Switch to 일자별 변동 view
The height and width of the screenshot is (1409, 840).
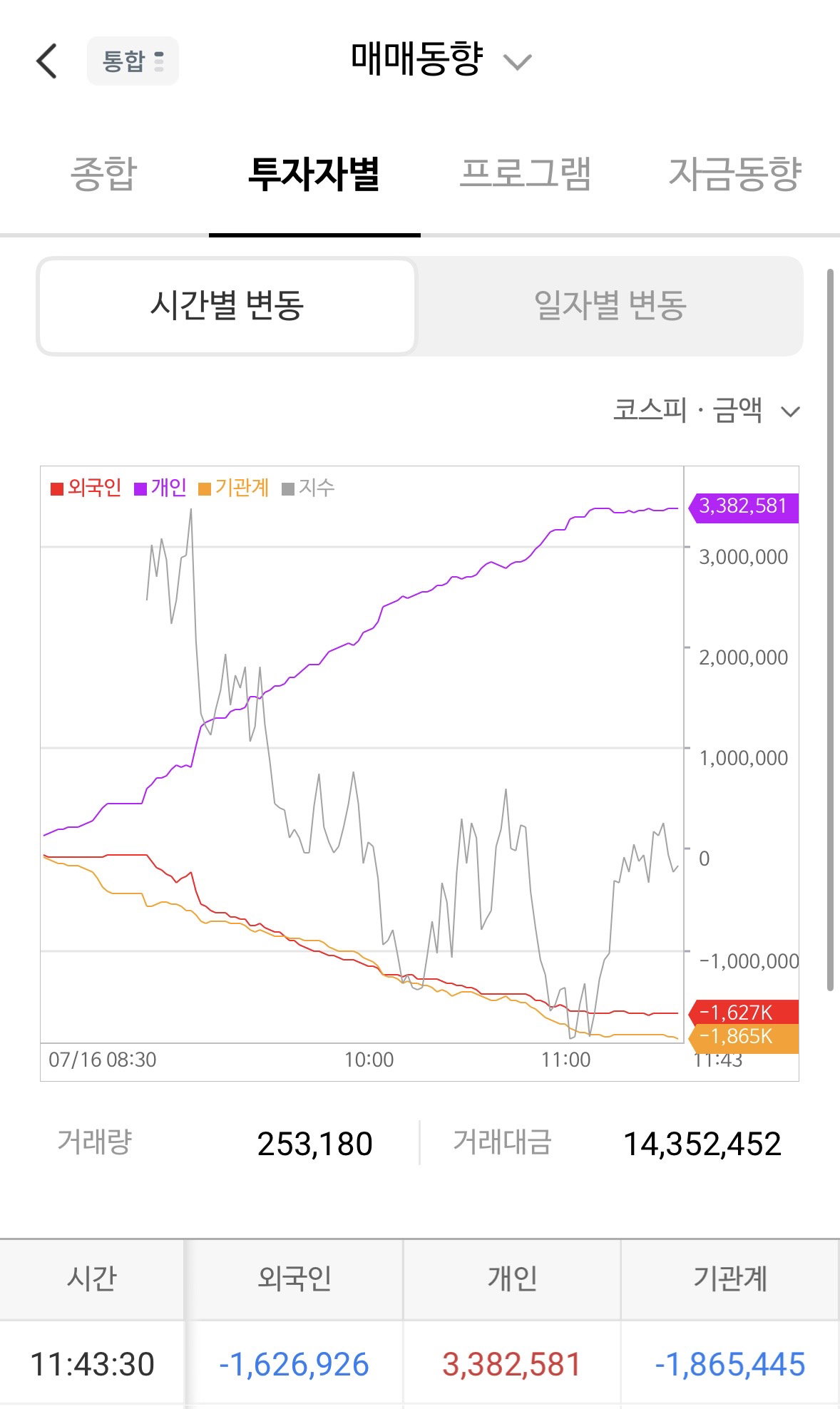point(610,306)
